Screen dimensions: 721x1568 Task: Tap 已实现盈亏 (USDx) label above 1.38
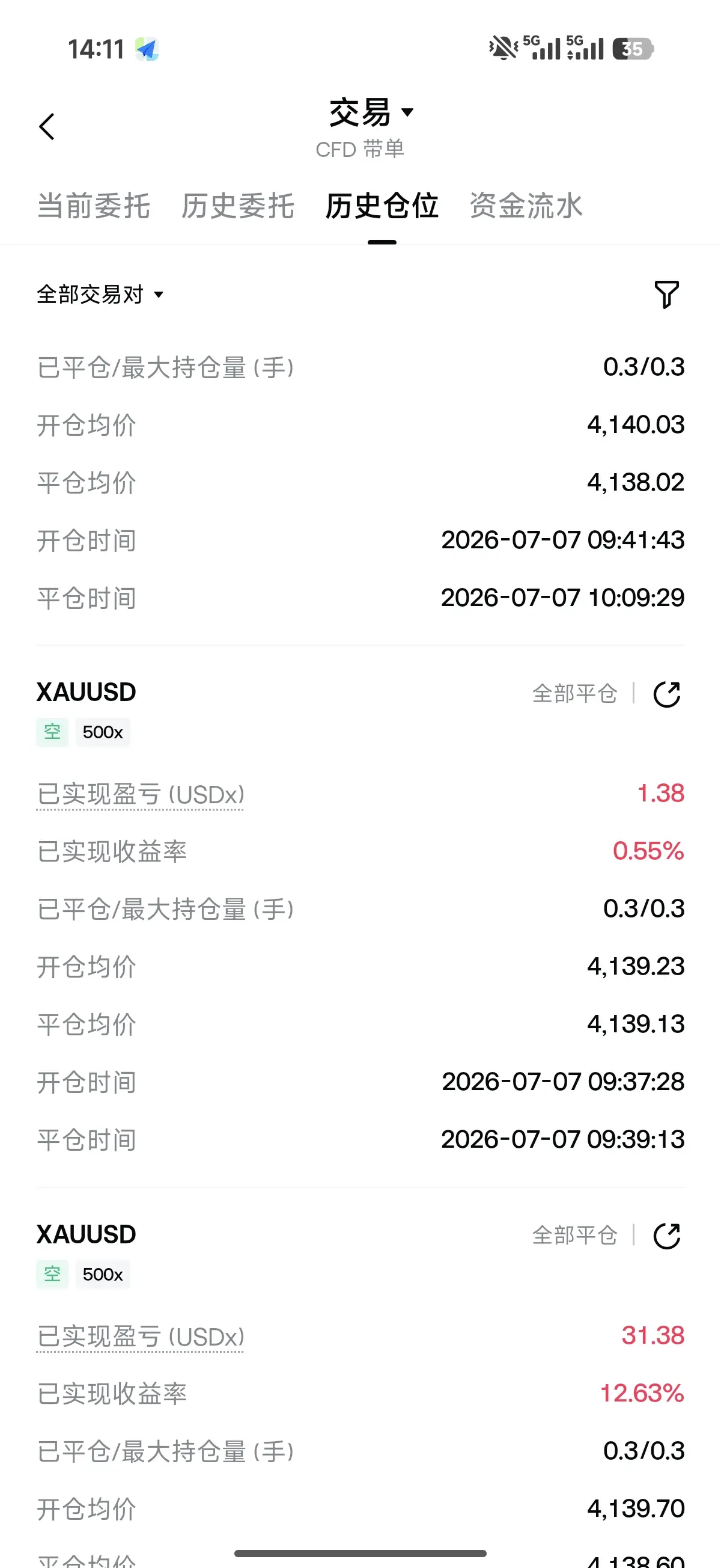coord(141,794)
